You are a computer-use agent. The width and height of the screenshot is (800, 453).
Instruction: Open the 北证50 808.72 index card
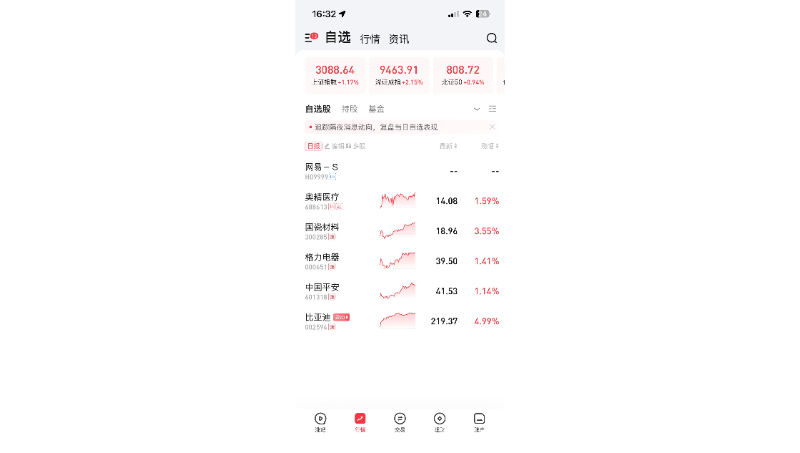pos(463,75)
